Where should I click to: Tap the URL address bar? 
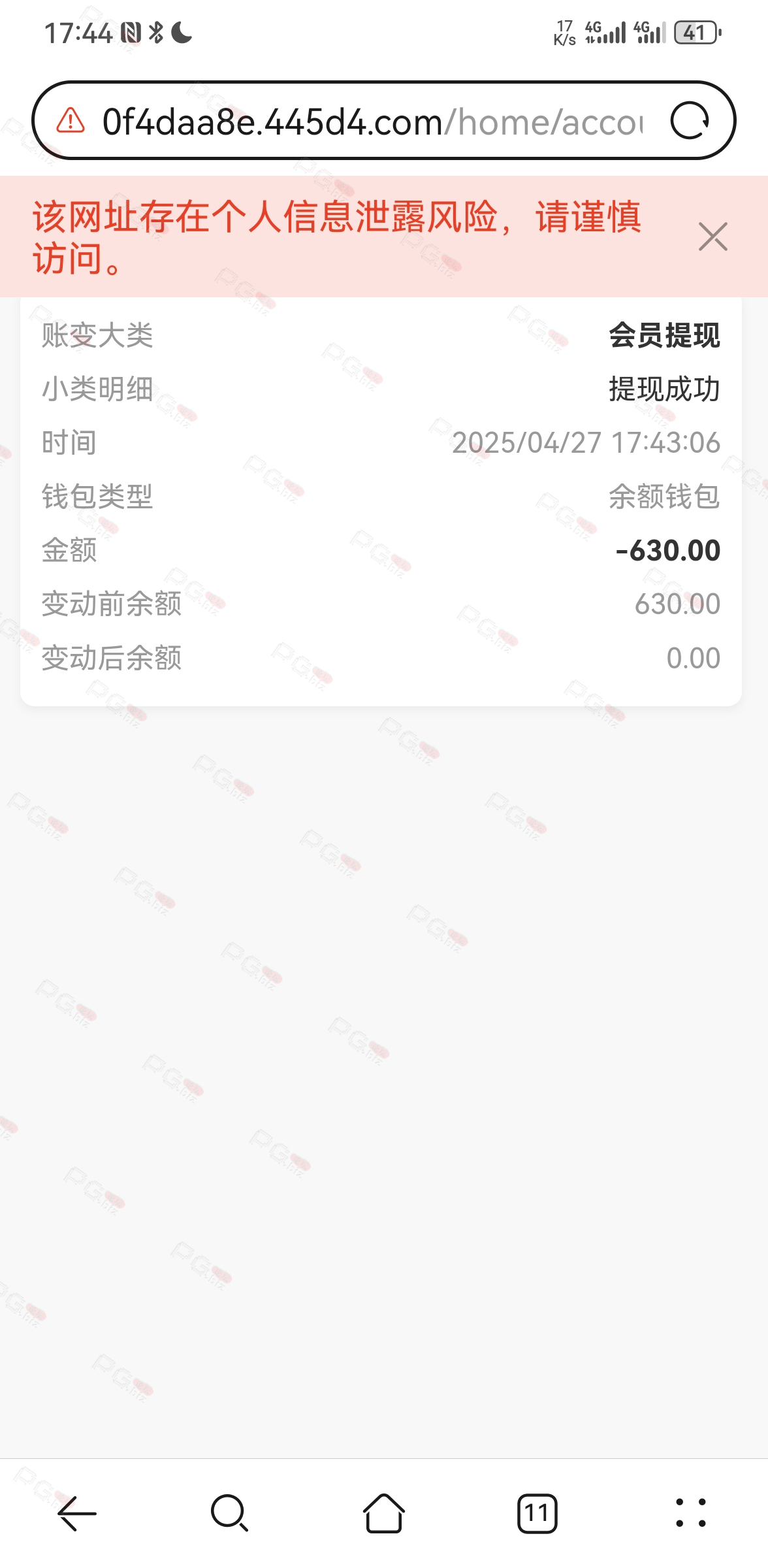coord(372,122)
